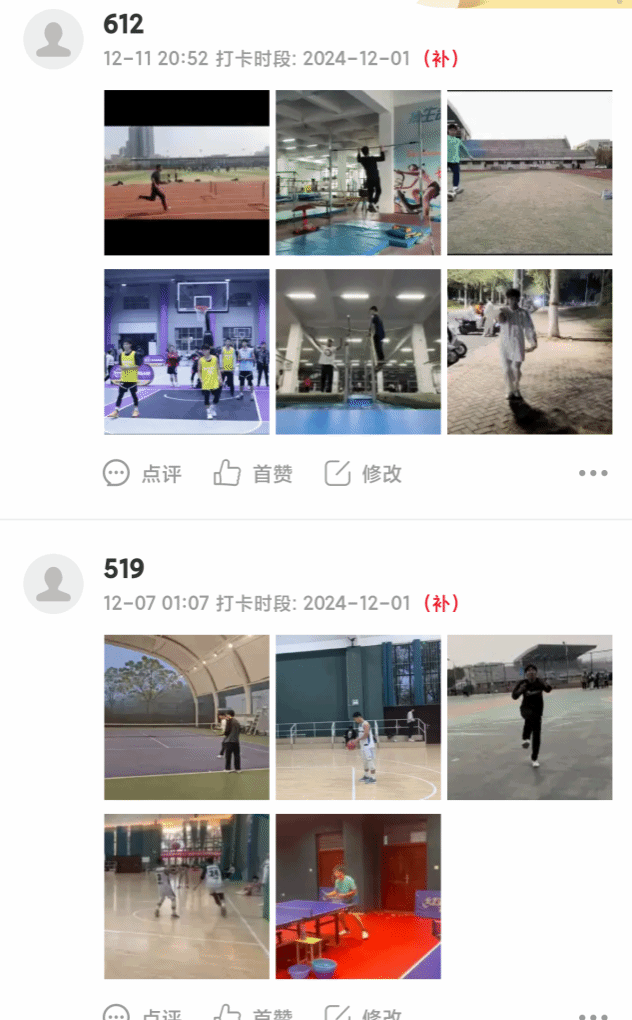This screenshot has height=1020, width=632.
Task: View 519's table tennis photo
Action: pos(358,896)
